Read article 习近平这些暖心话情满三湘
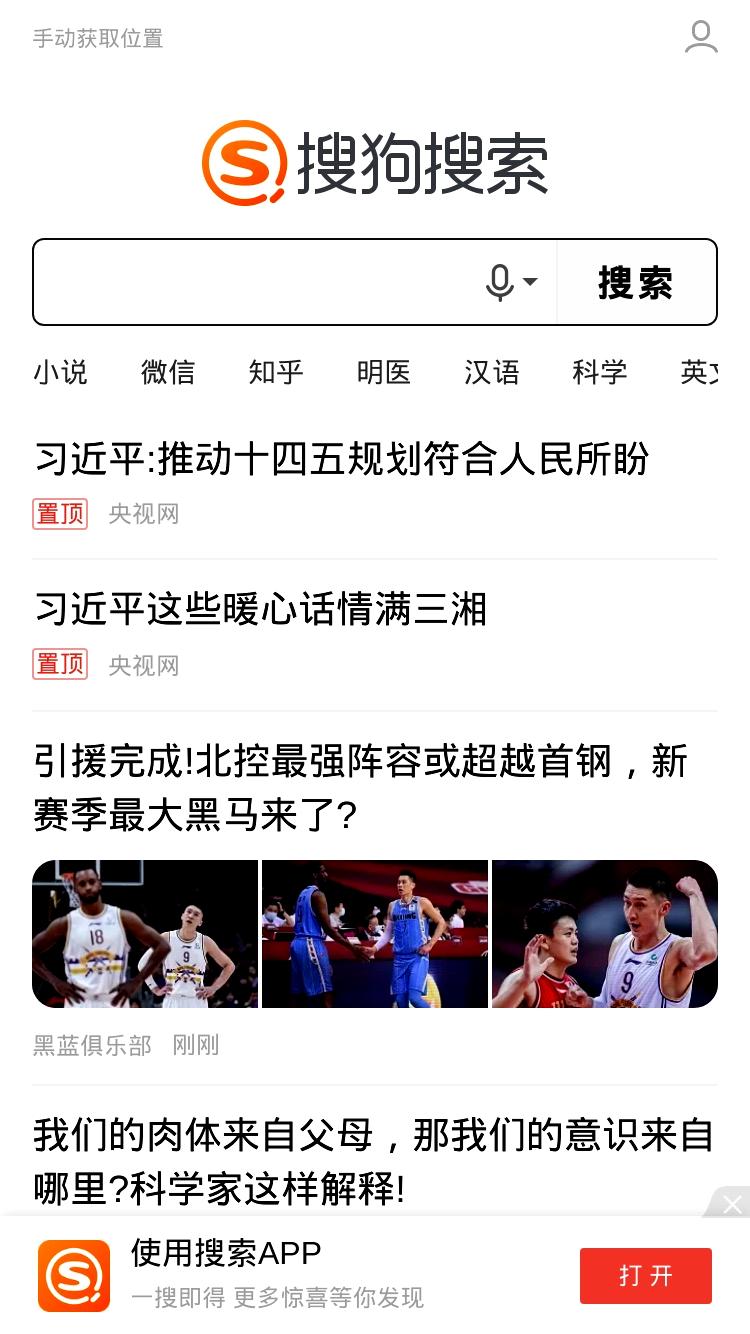750x1334 pixels. (260, 609)
